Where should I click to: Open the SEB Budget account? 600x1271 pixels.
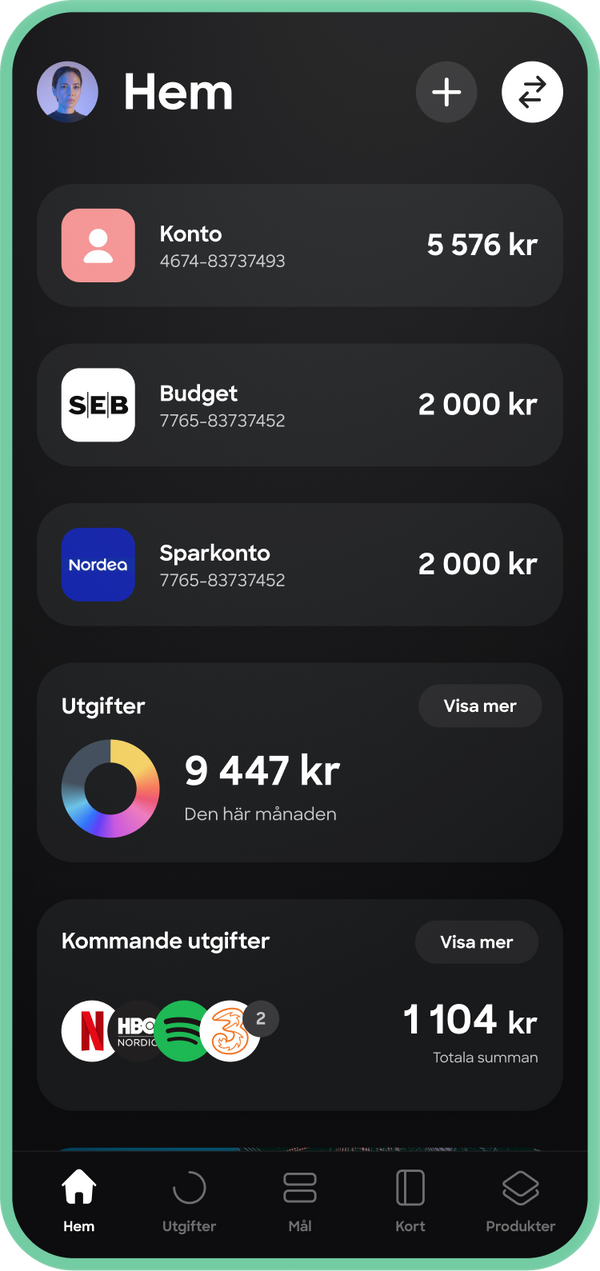[300, 405]
